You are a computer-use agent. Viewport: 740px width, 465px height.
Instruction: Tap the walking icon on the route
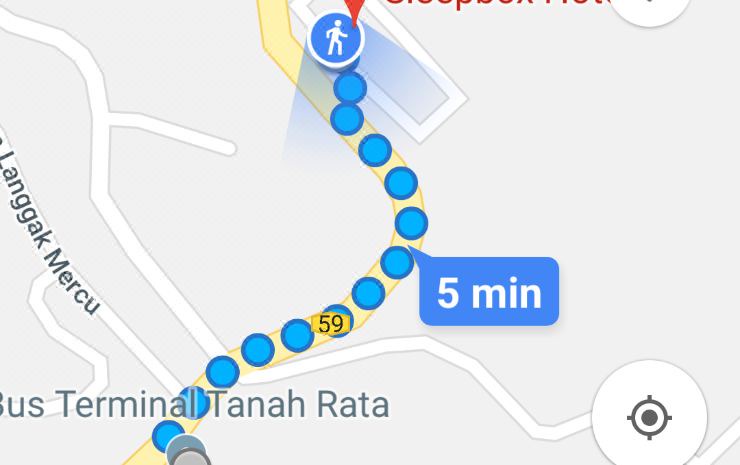[336, 40]
